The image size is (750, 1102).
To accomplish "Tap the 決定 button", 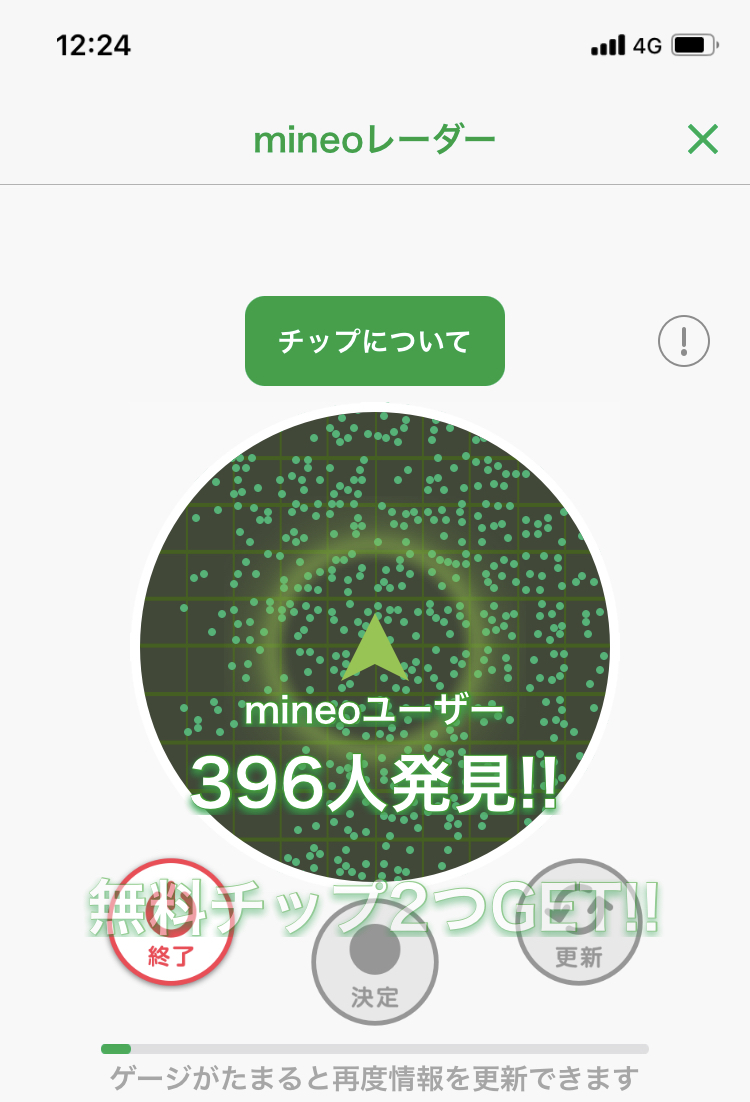I will [x=375, y=961].
